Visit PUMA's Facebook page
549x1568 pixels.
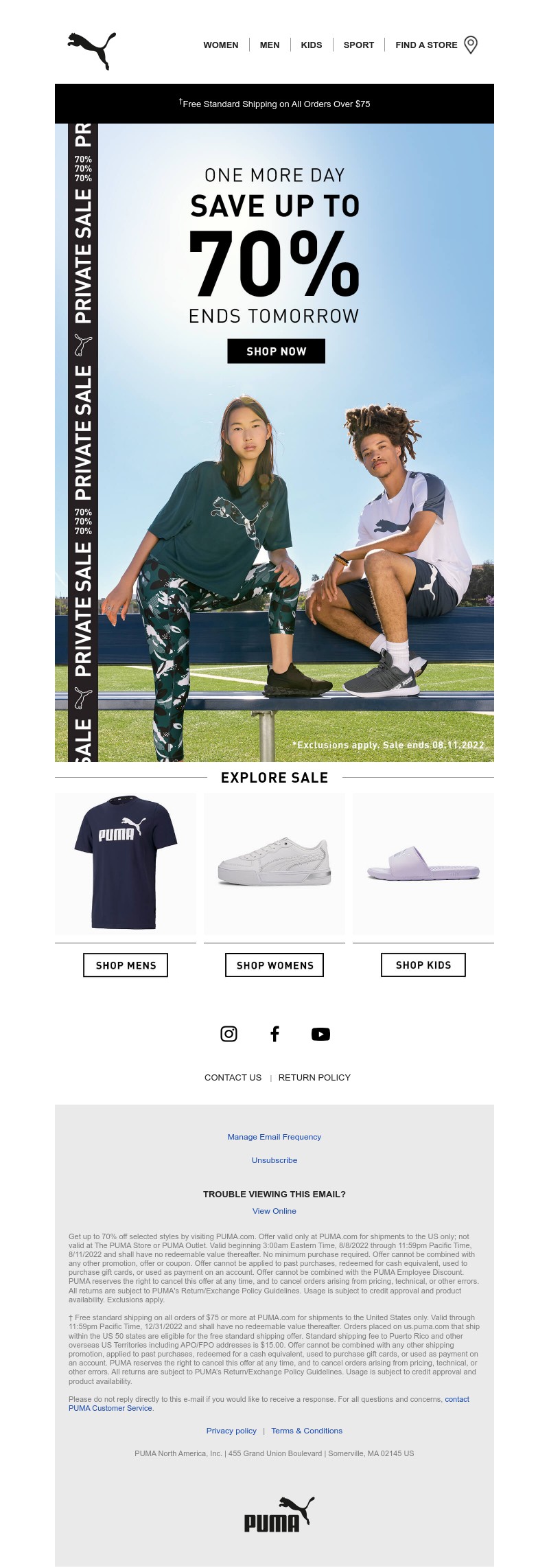click(274, 1034)
